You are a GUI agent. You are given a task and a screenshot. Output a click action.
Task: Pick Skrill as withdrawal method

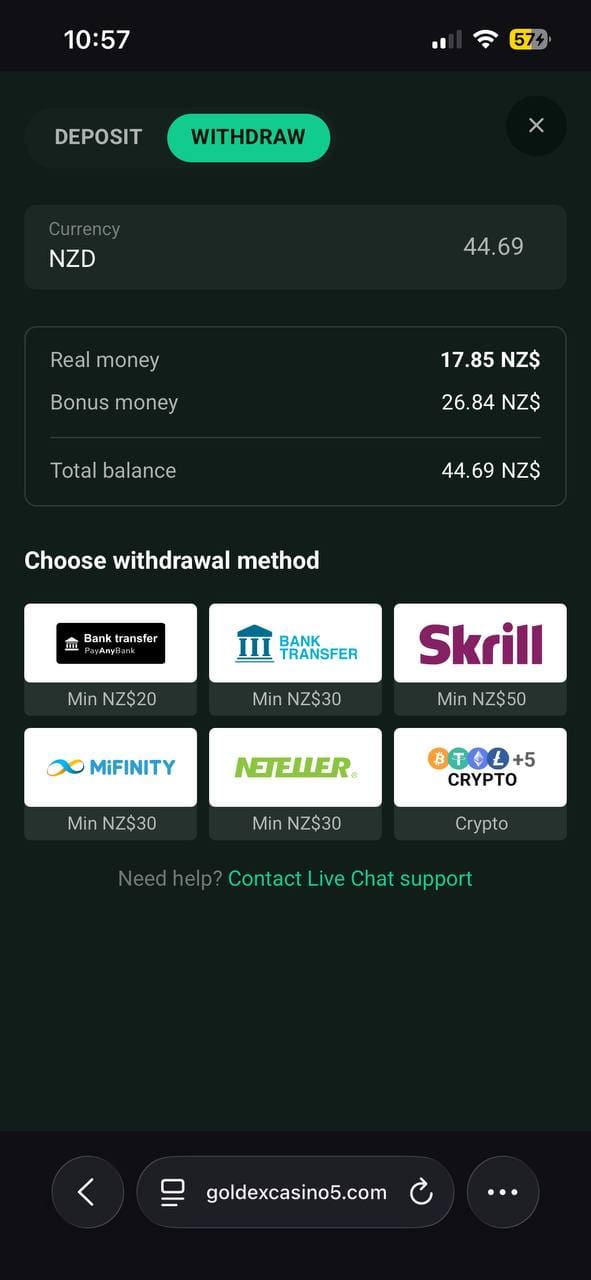(x=480, y=659)
